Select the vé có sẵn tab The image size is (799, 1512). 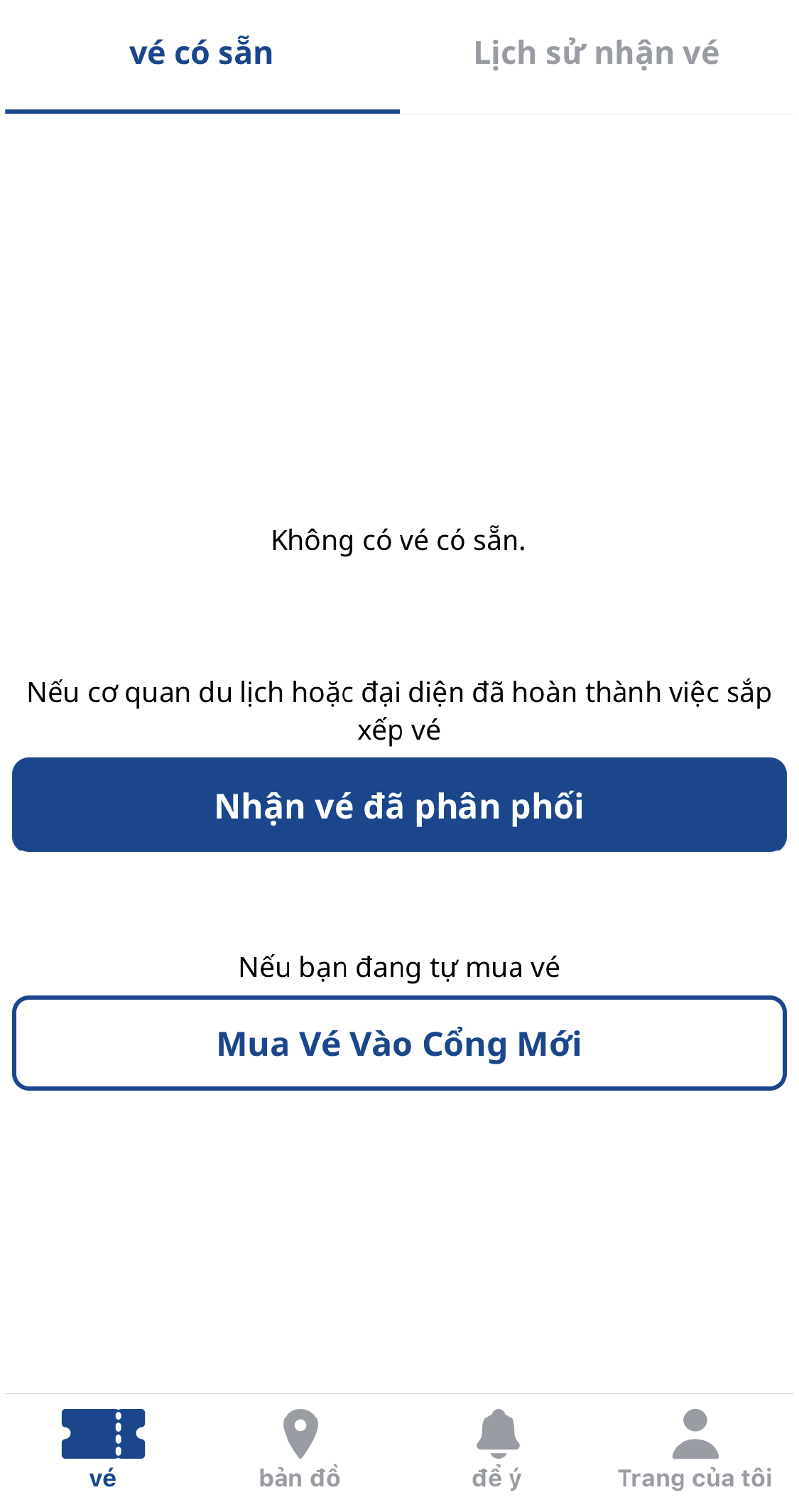click(201, 54)
